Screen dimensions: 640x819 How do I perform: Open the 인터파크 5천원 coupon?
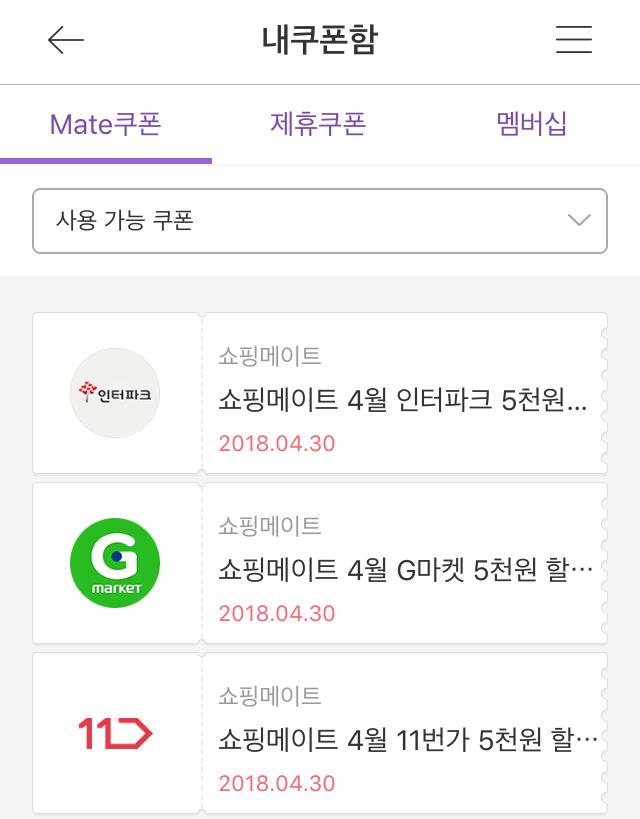click(x=403, y=401)
